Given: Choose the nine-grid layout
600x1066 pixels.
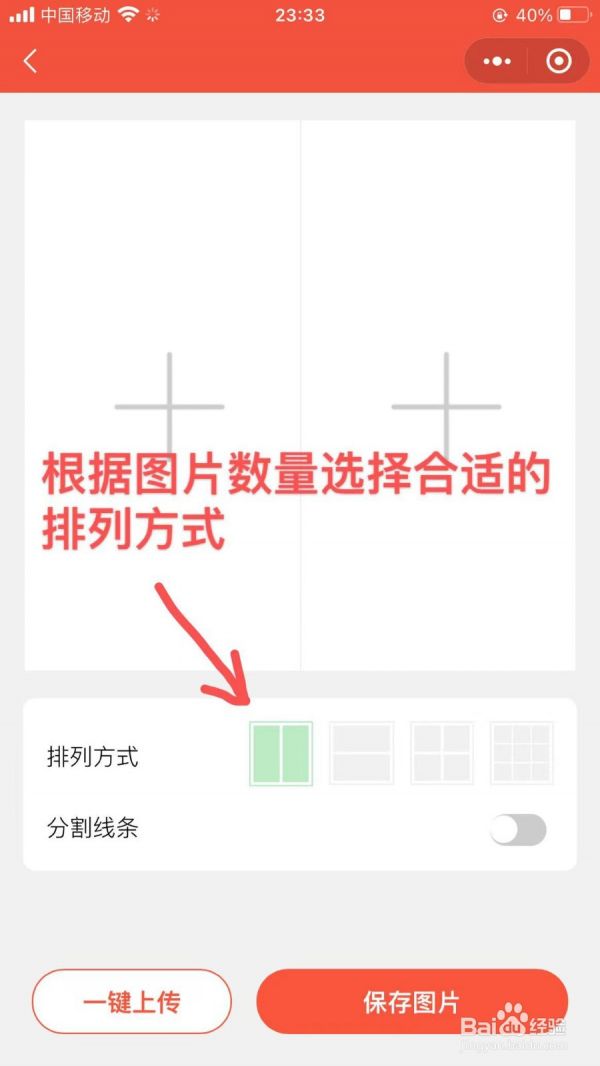Looking at the screenshot, I should point(522,753).
